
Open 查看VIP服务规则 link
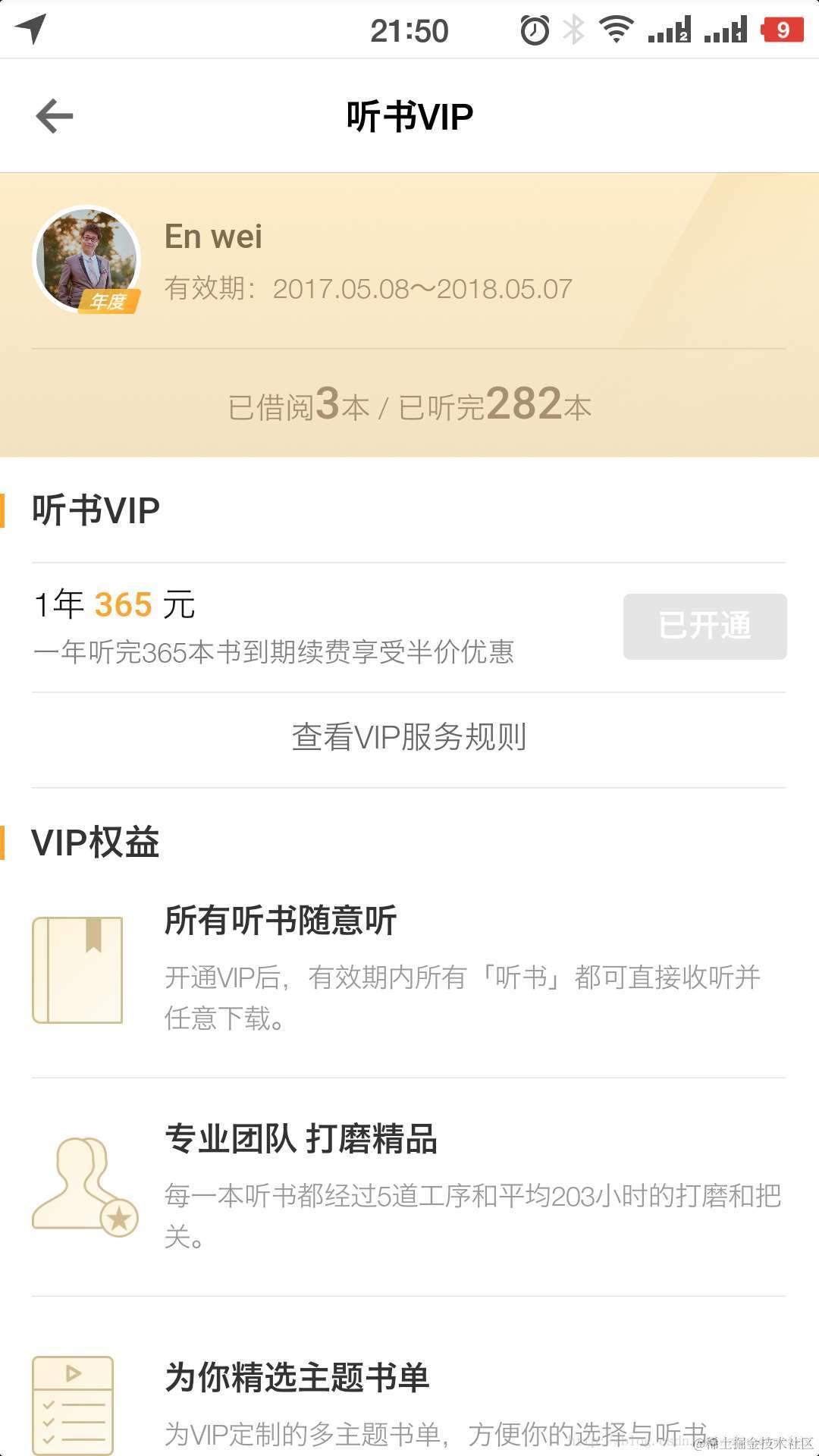coord(409,737)
